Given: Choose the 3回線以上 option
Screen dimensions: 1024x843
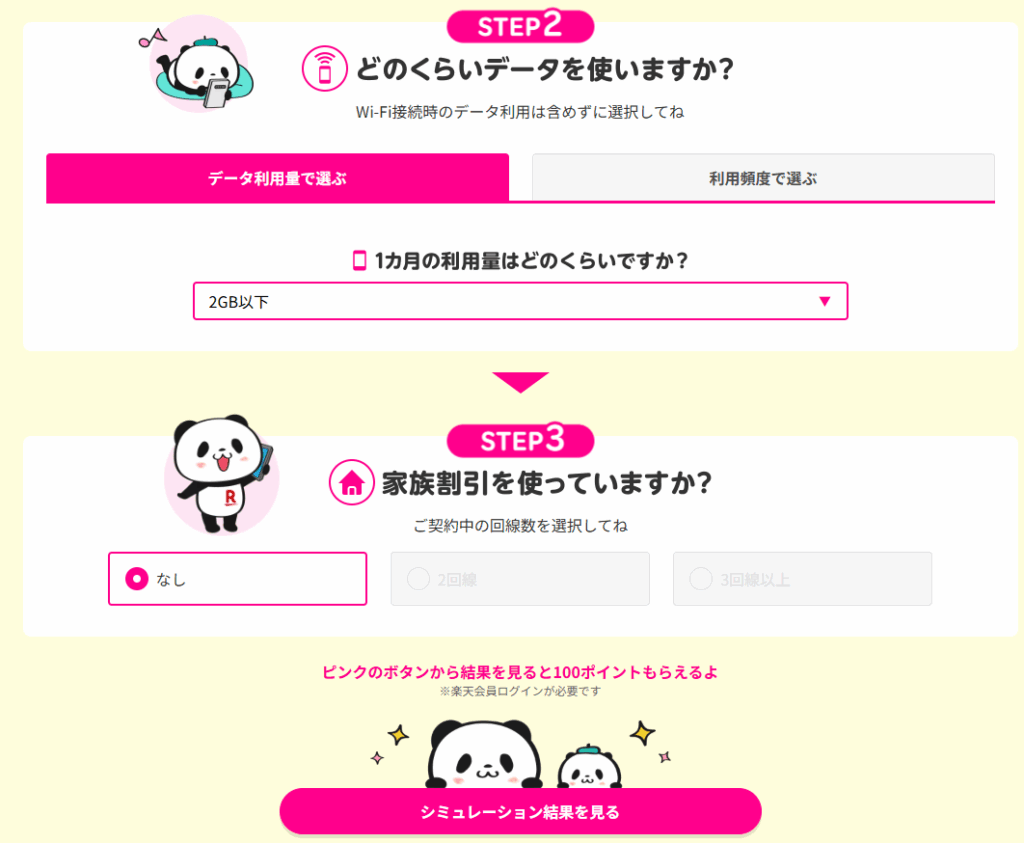Looking at the screenshot, I should [802, 579].
